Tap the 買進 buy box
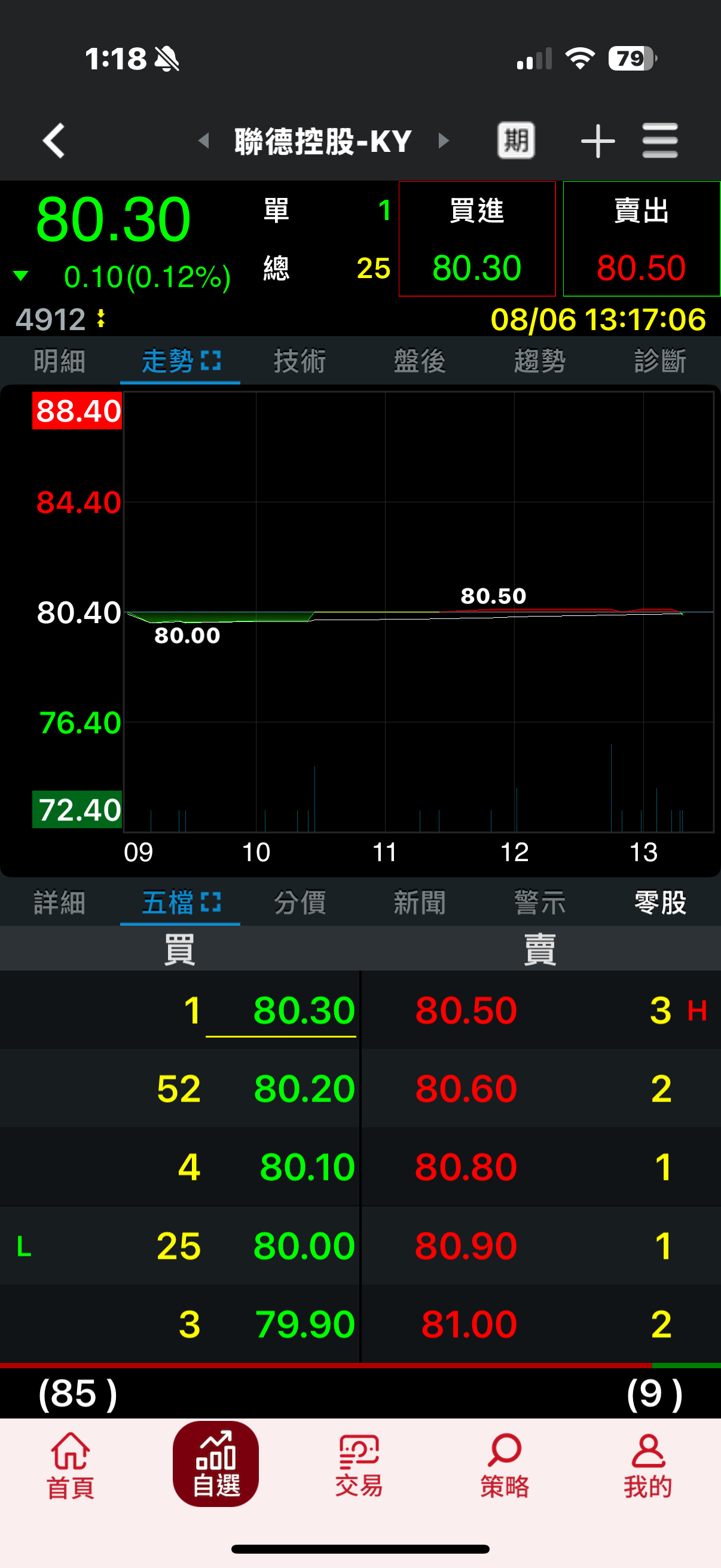Viewport: 721px width, 1568px height. click(477, 239)
